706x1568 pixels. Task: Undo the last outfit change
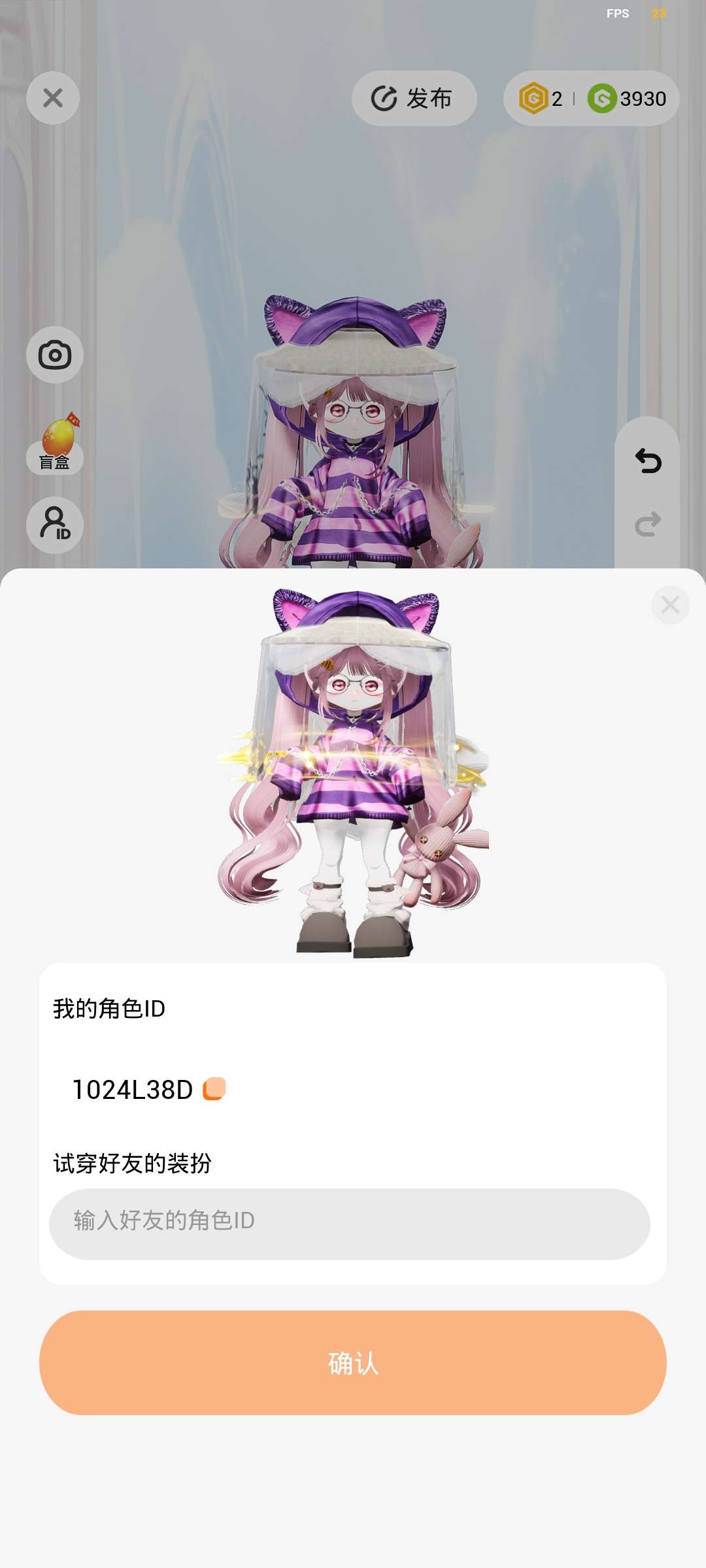tap(648, 461)
